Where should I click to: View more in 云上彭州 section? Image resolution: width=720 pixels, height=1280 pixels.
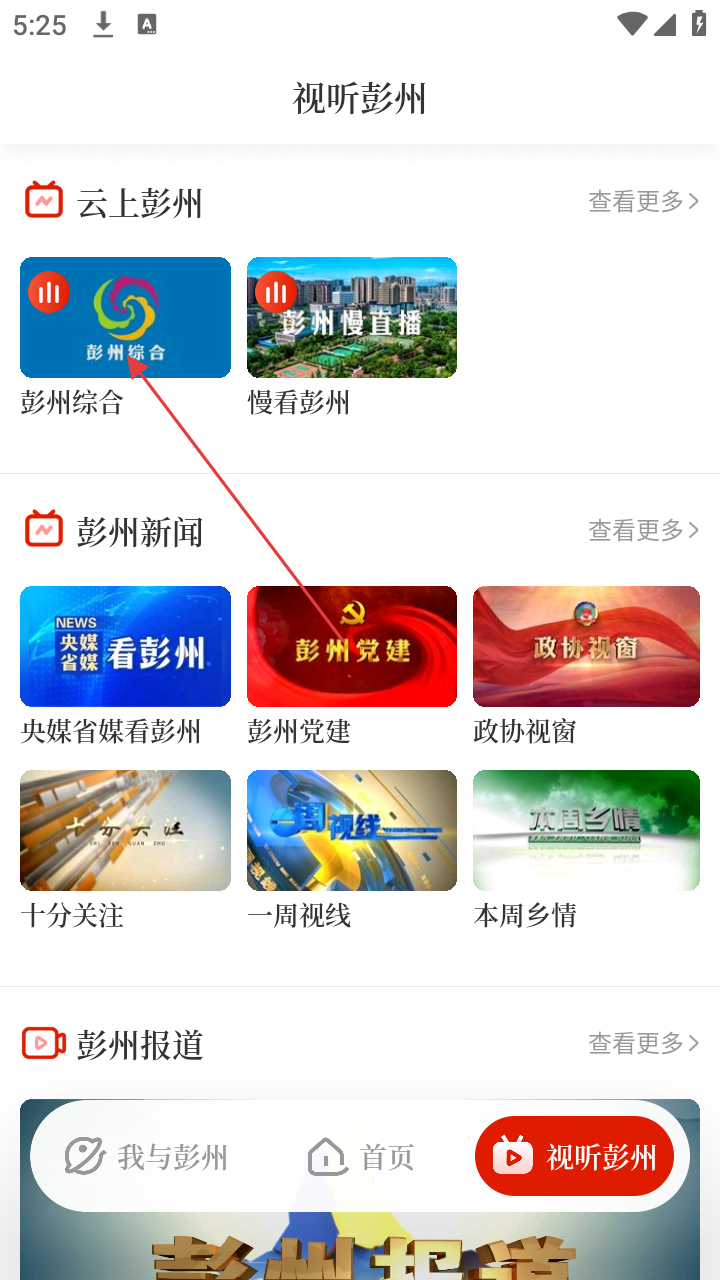pos(643,201)
